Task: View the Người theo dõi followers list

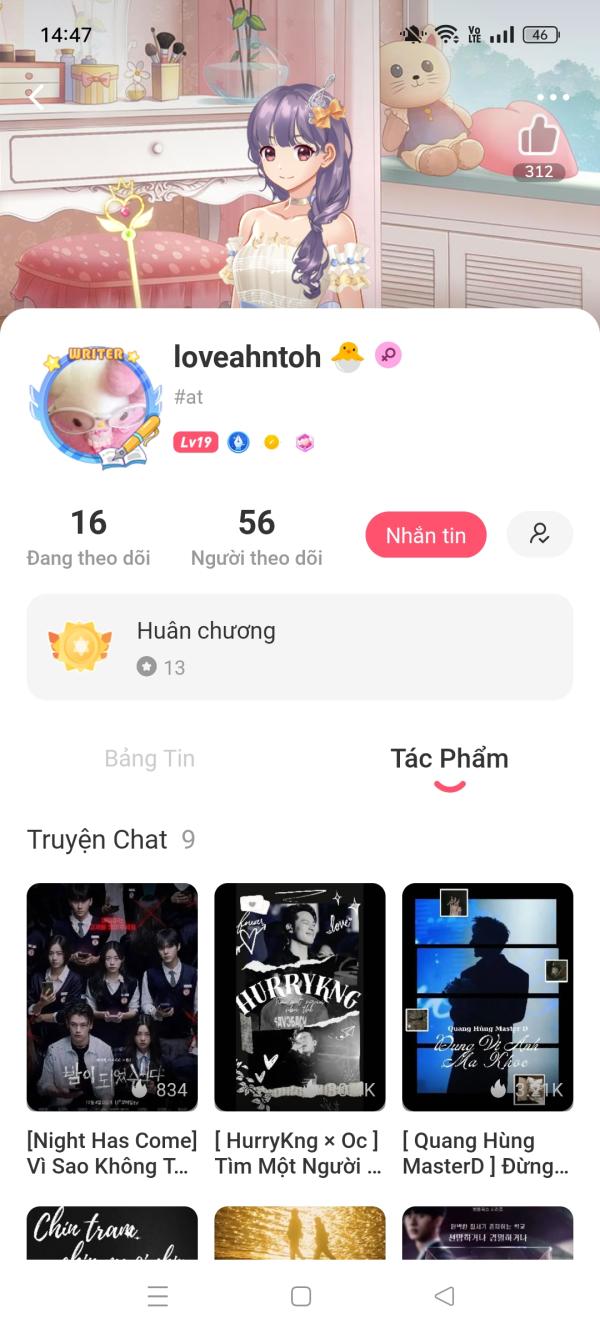Action: tap(256, 537)
